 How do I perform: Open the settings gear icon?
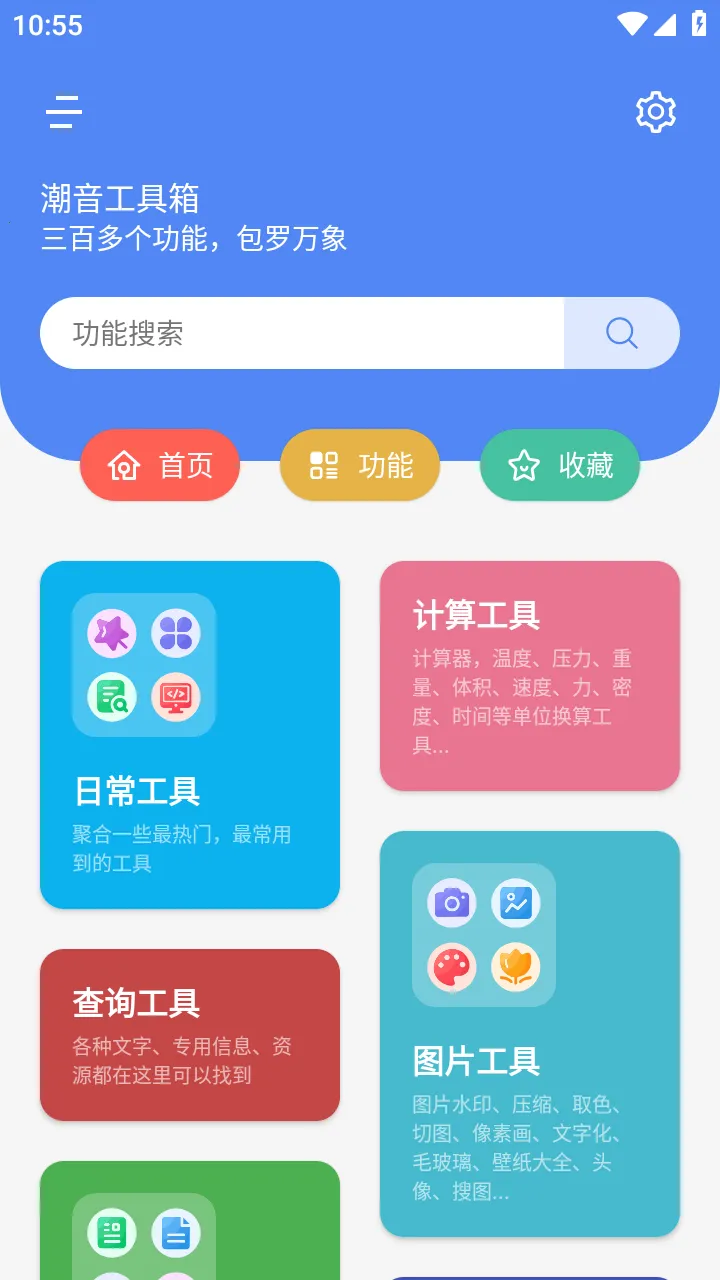tap(656, 112)
